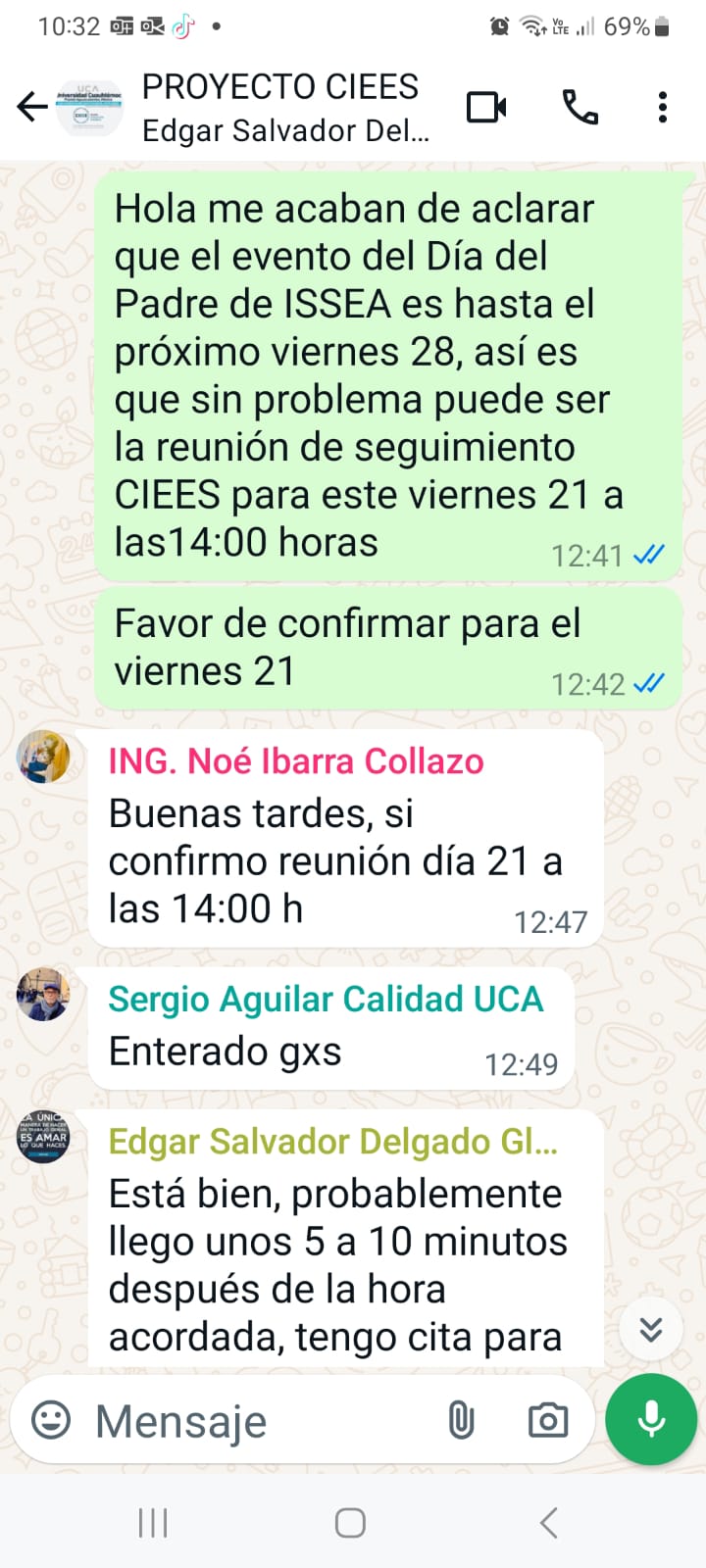
Task: Tap the system home button
Action: coord(350,1522)
